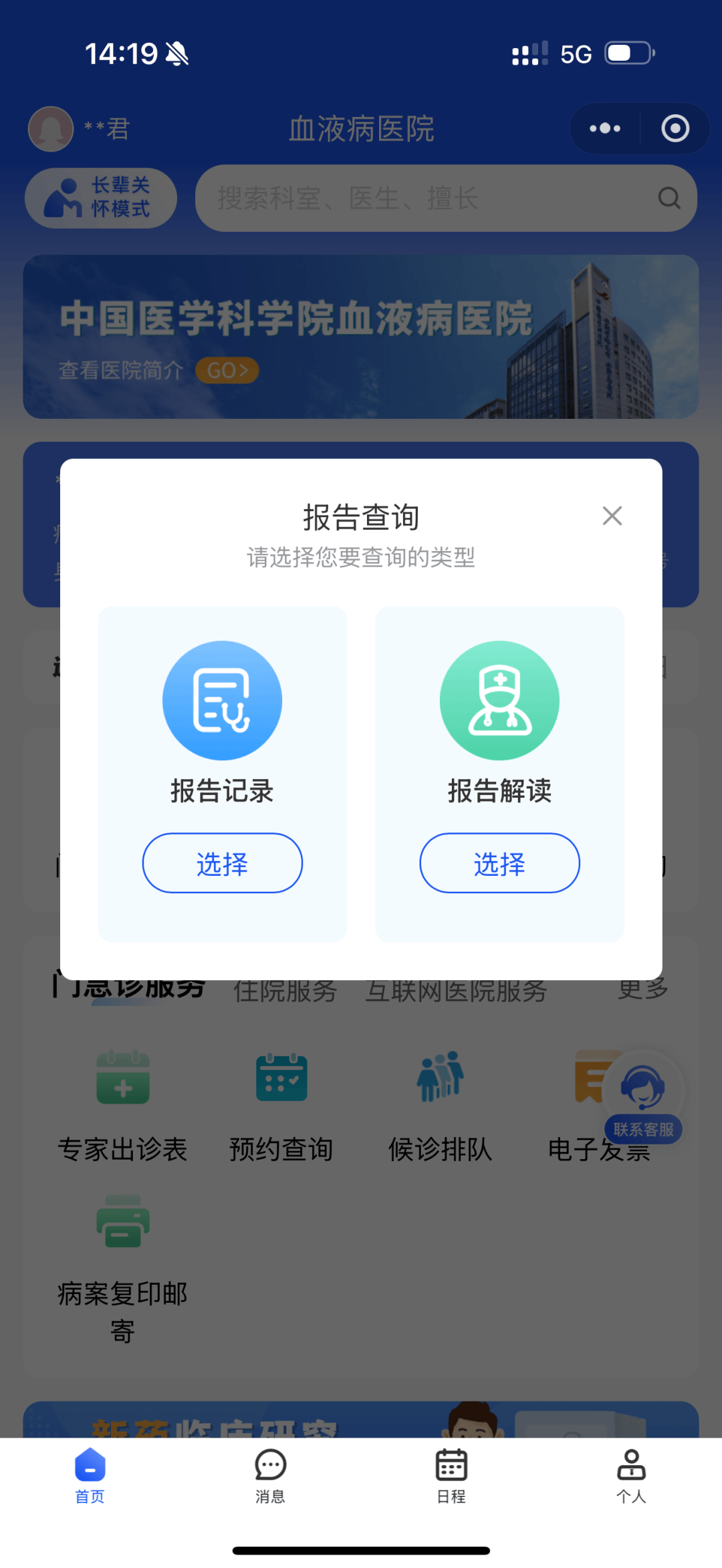
Task: Go to 消息 tab
Action: point(270,1476)
